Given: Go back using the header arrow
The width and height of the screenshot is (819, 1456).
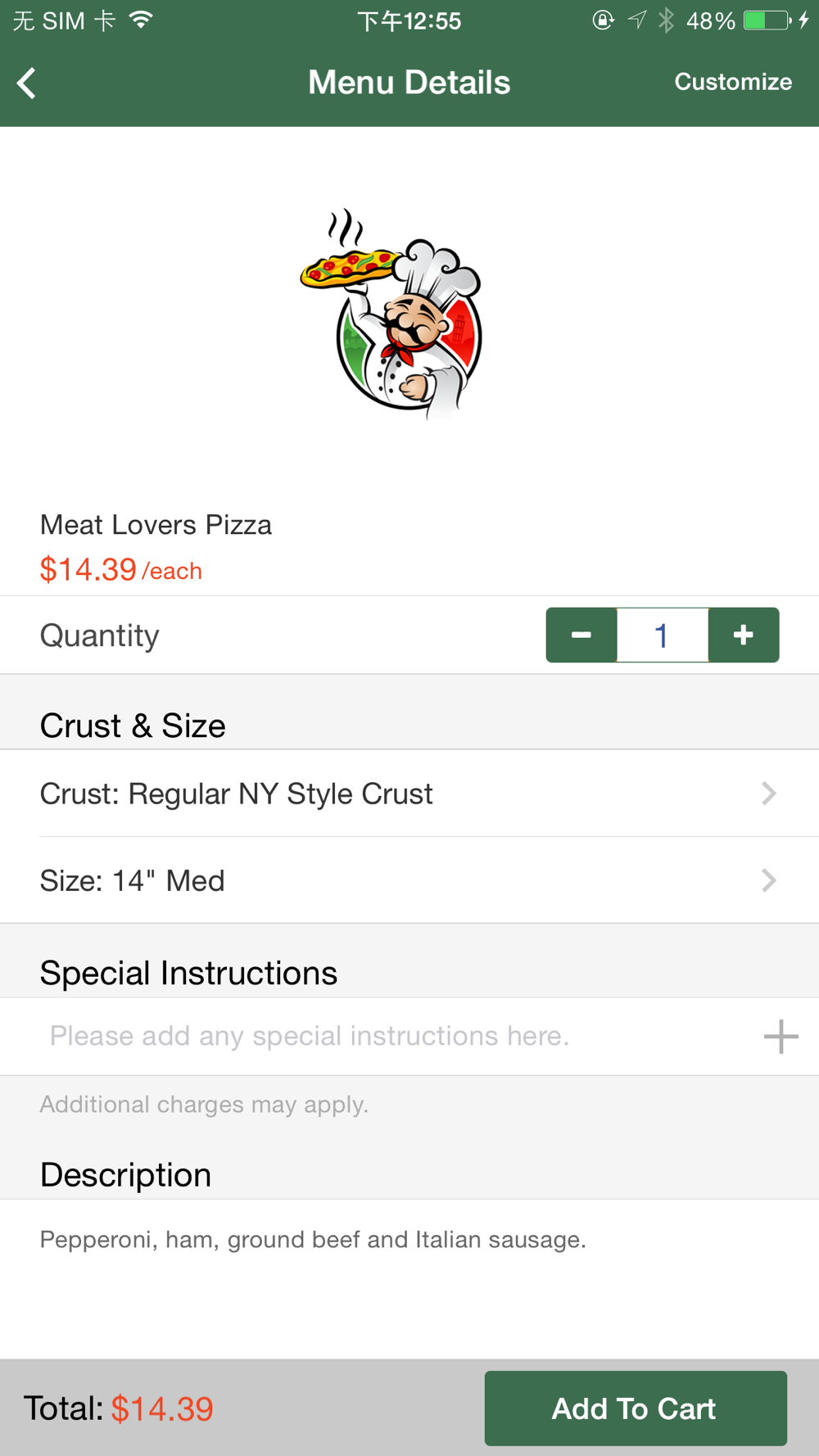Looking at the screenshot, I should pyautogui.click(x=27, y=83).
